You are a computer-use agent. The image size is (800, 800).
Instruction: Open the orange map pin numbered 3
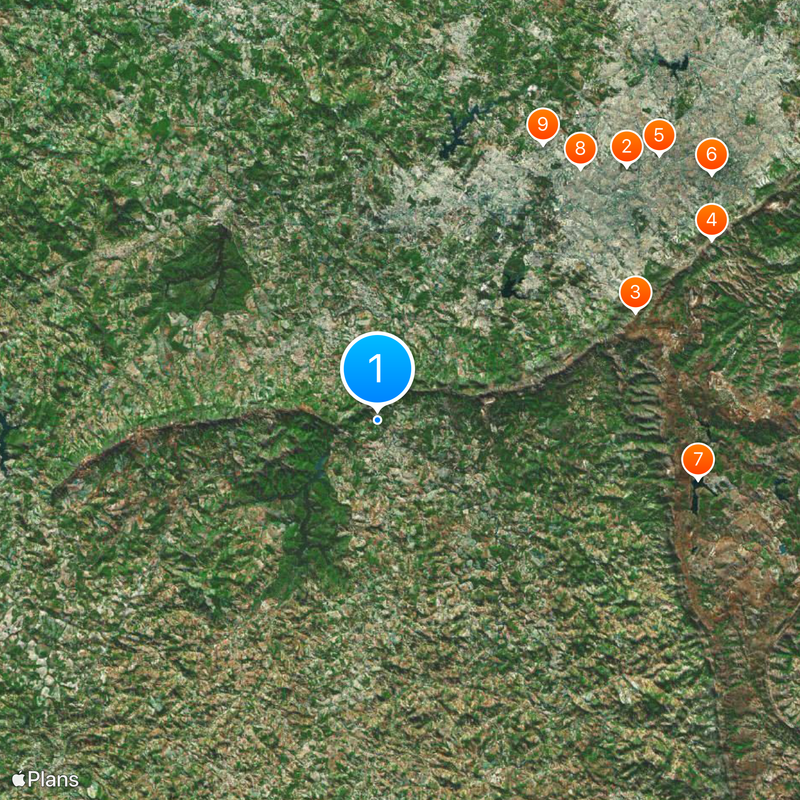[635, 293]
